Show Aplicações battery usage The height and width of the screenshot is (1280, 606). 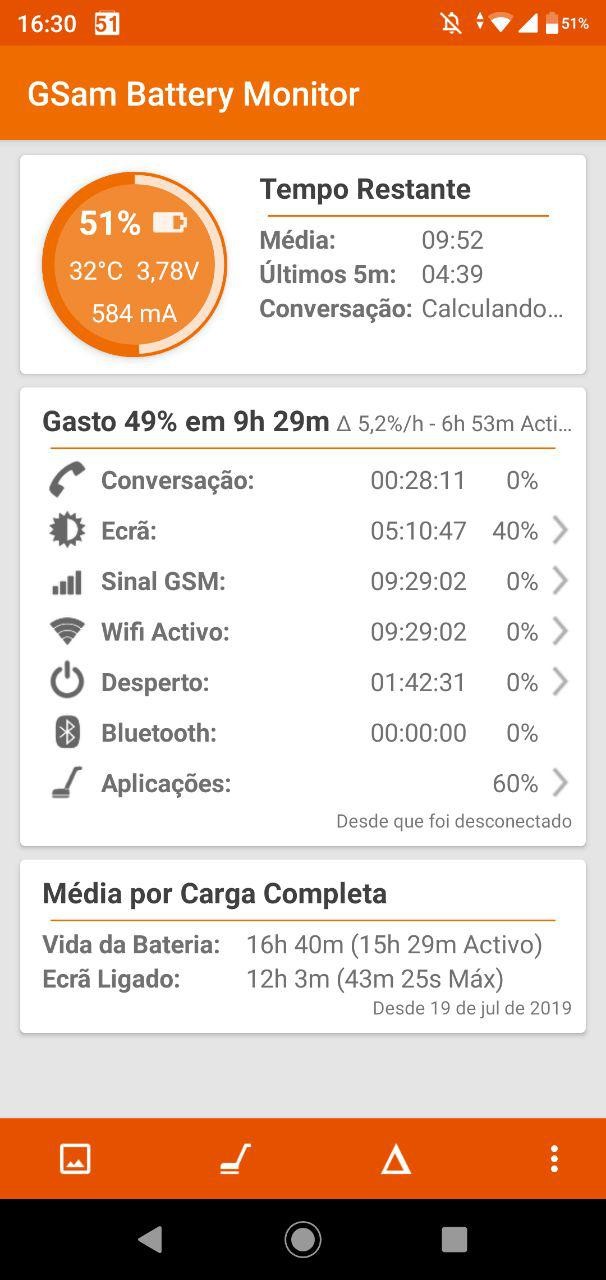point(305,783)
